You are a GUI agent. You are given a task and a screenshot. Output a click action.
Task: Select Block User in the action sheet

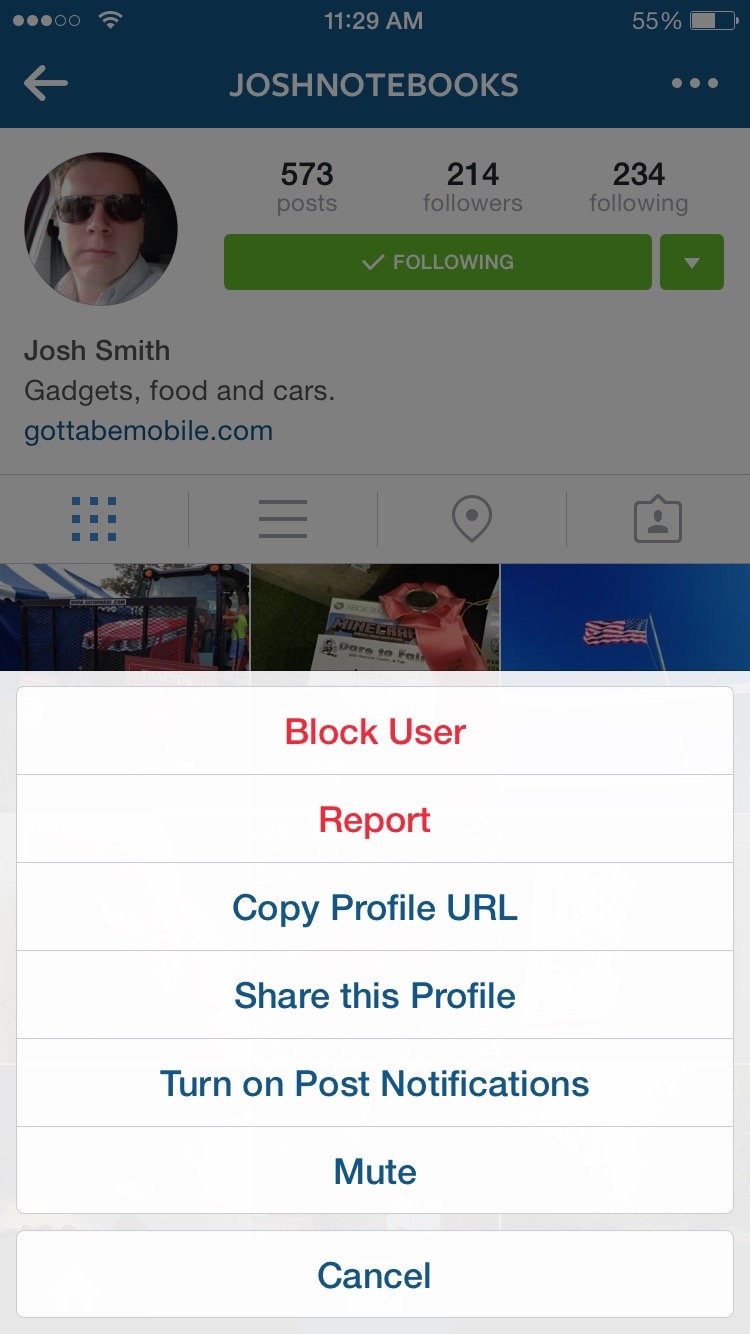pyautogui.click(x=375, y=731)
